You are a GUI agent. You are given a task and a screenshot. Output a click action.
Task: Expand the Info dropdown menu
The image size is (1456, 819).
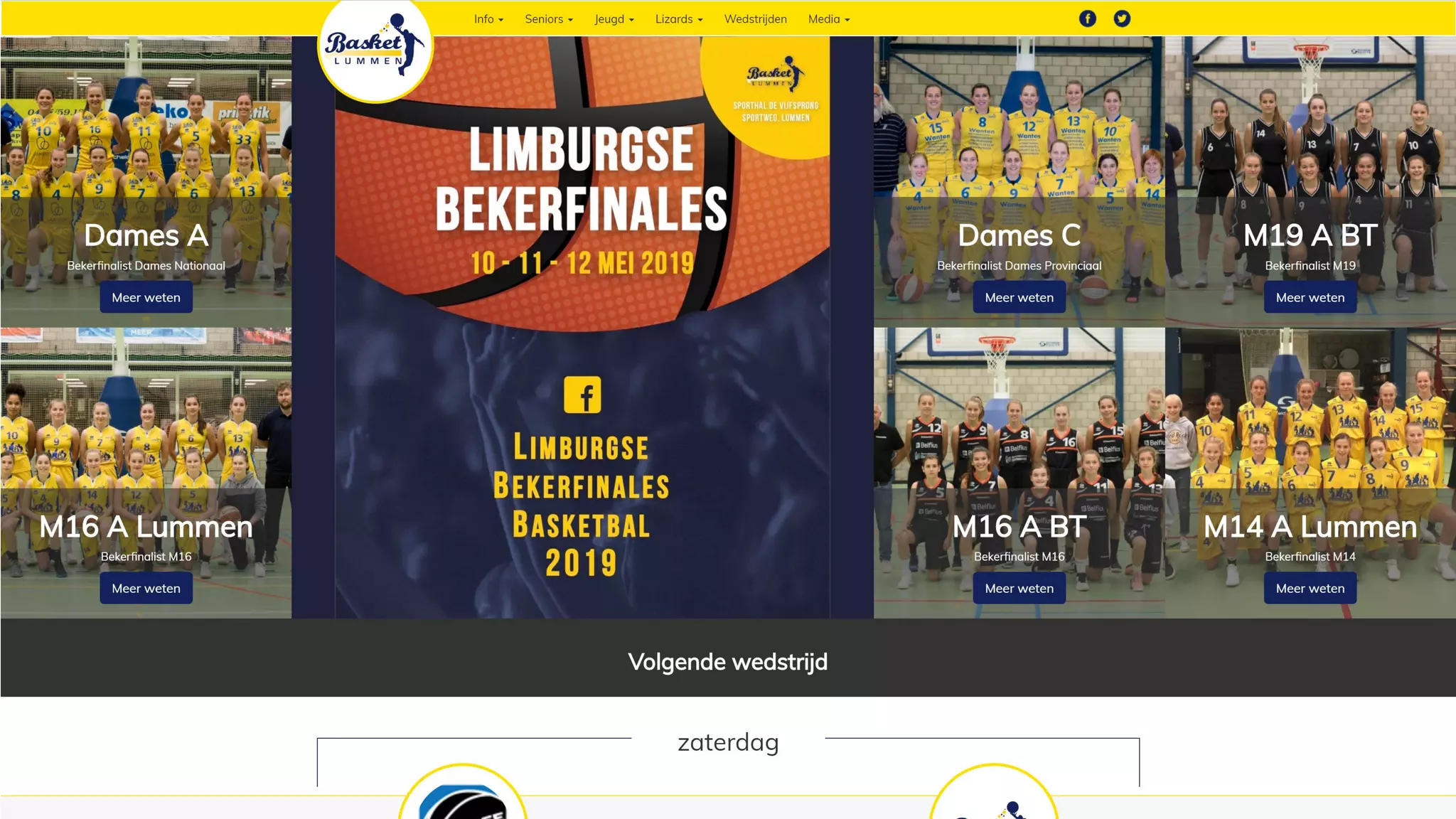point(488,19)
